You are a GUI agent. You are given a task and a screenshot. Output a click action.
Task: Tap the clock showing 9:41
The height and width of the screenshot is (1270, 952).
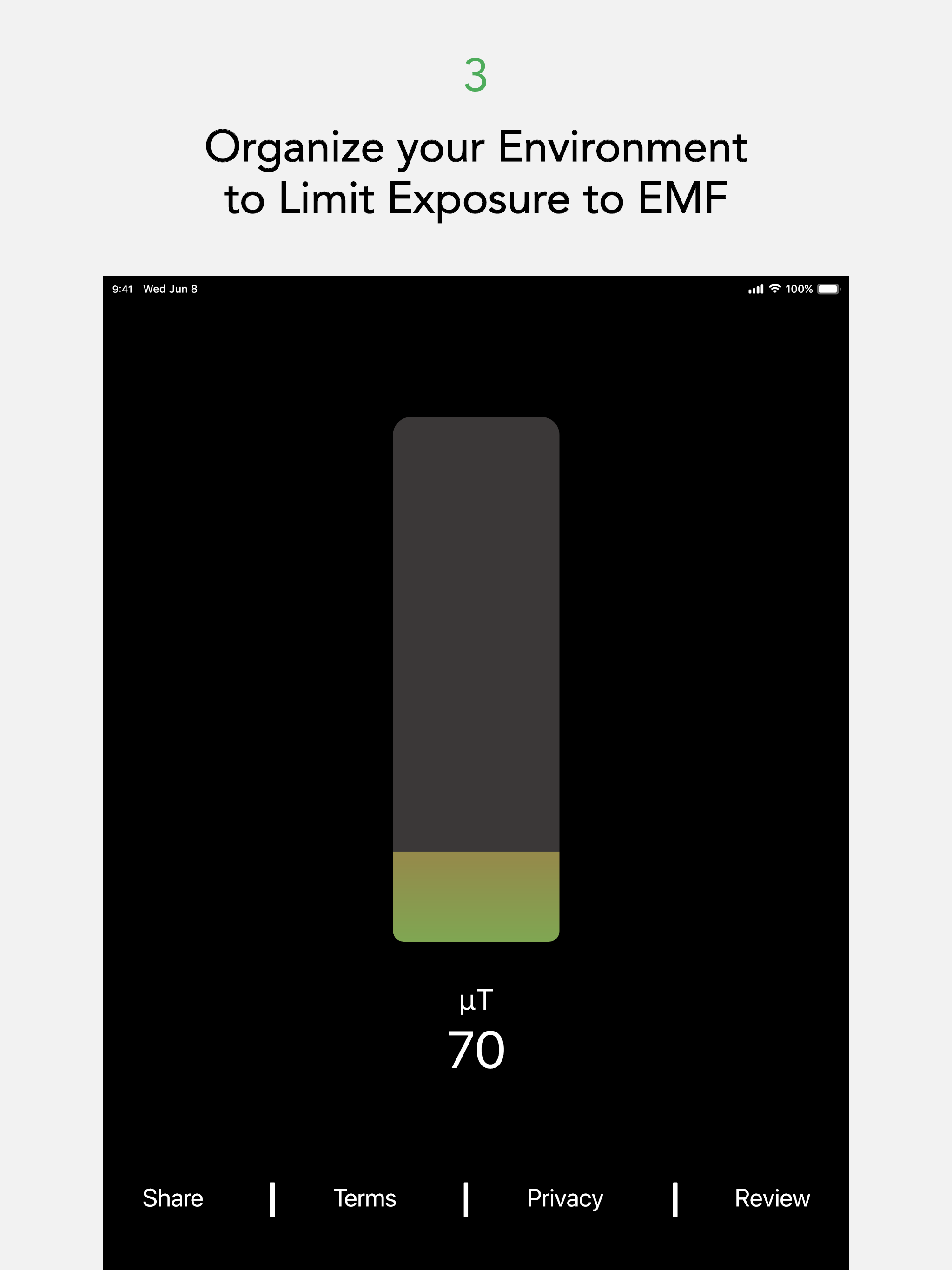coord(122,289)
